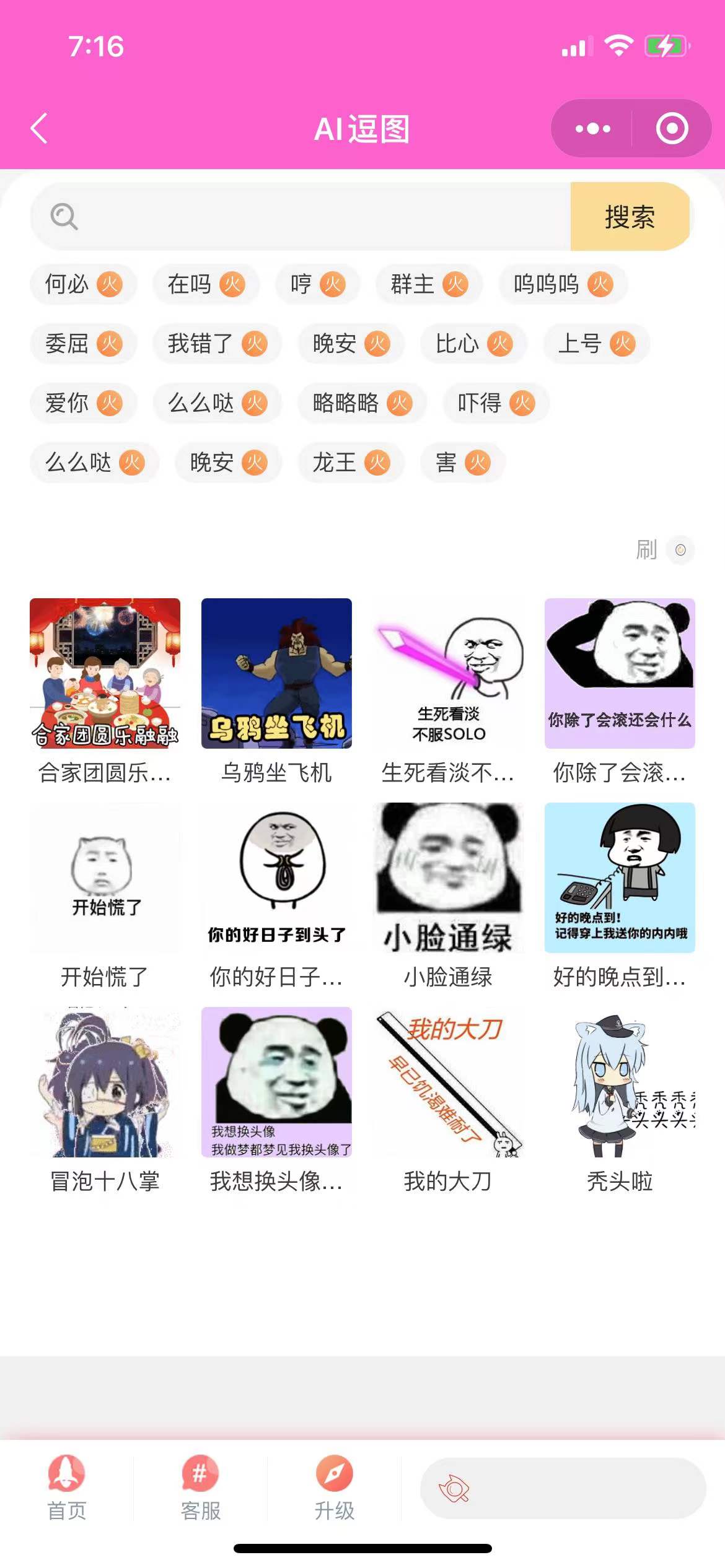Tap the yellow 搜索 button
Image resolution: width=725 pixels, height=1568 pixels.
click(x=630, y=217)
